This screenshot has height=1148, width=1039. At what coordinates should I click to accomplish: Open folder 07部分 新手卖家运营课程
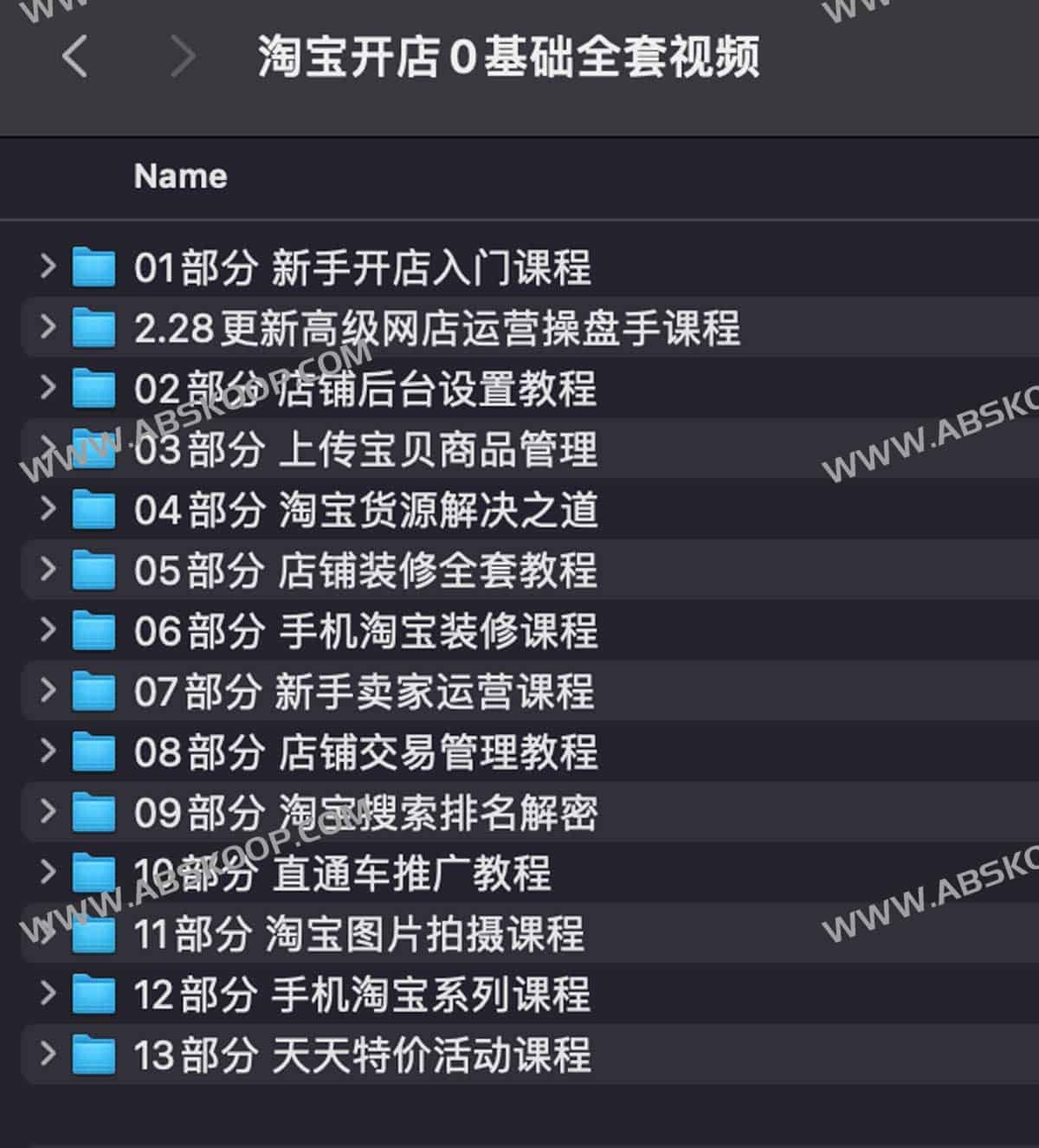(364, 691)
